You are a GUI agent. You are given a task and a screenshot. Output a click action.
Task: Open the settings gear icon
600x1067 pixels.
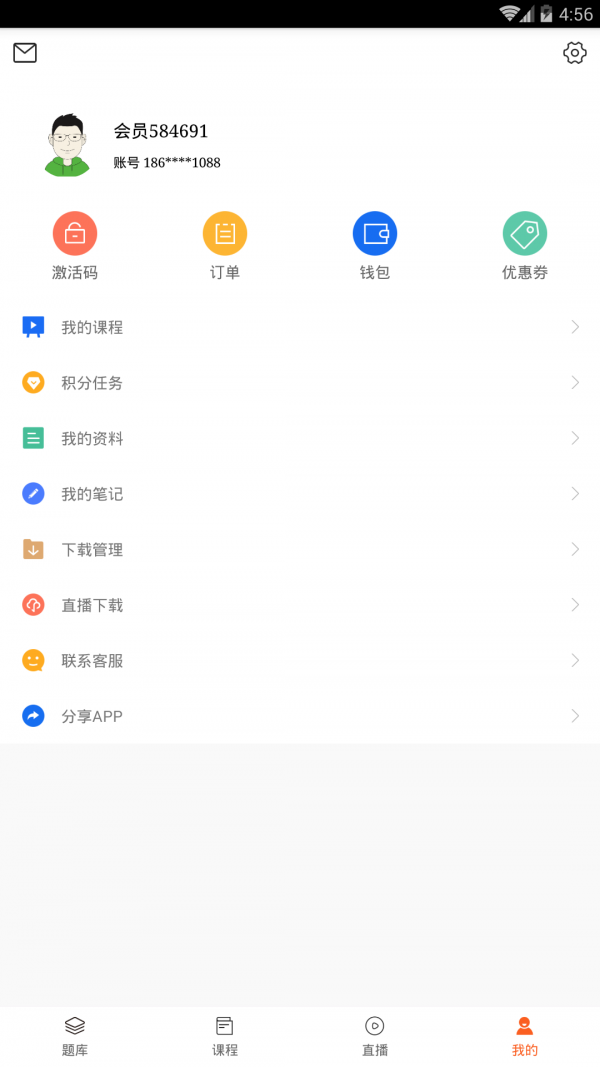575,52
